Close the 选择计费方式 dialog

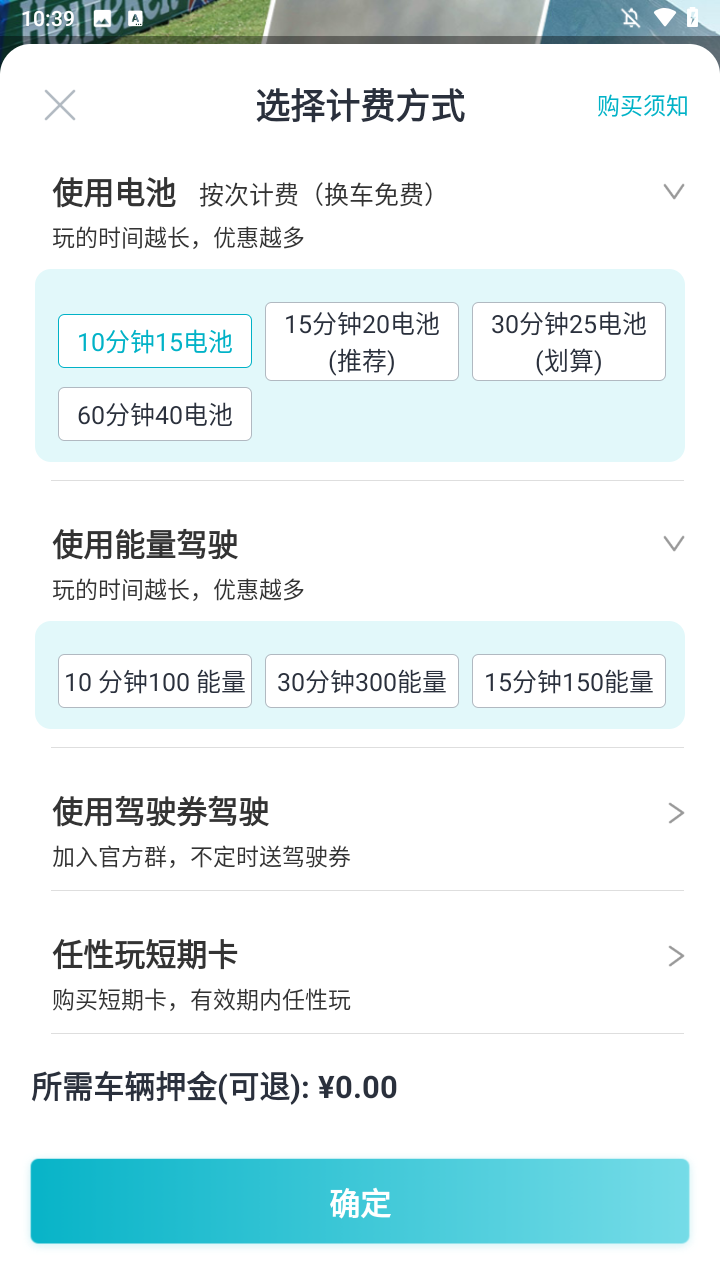click(x=60, y=104)
